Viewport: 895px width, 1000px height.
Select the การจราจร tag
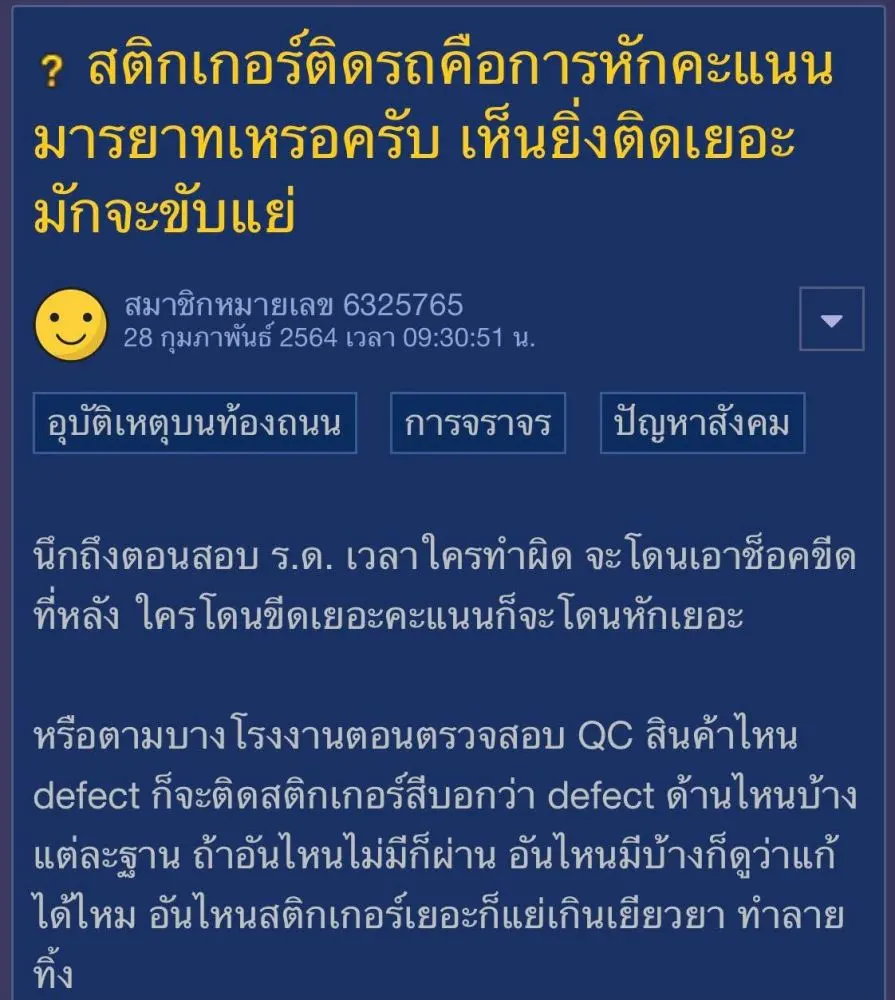[x=477, y=424]
